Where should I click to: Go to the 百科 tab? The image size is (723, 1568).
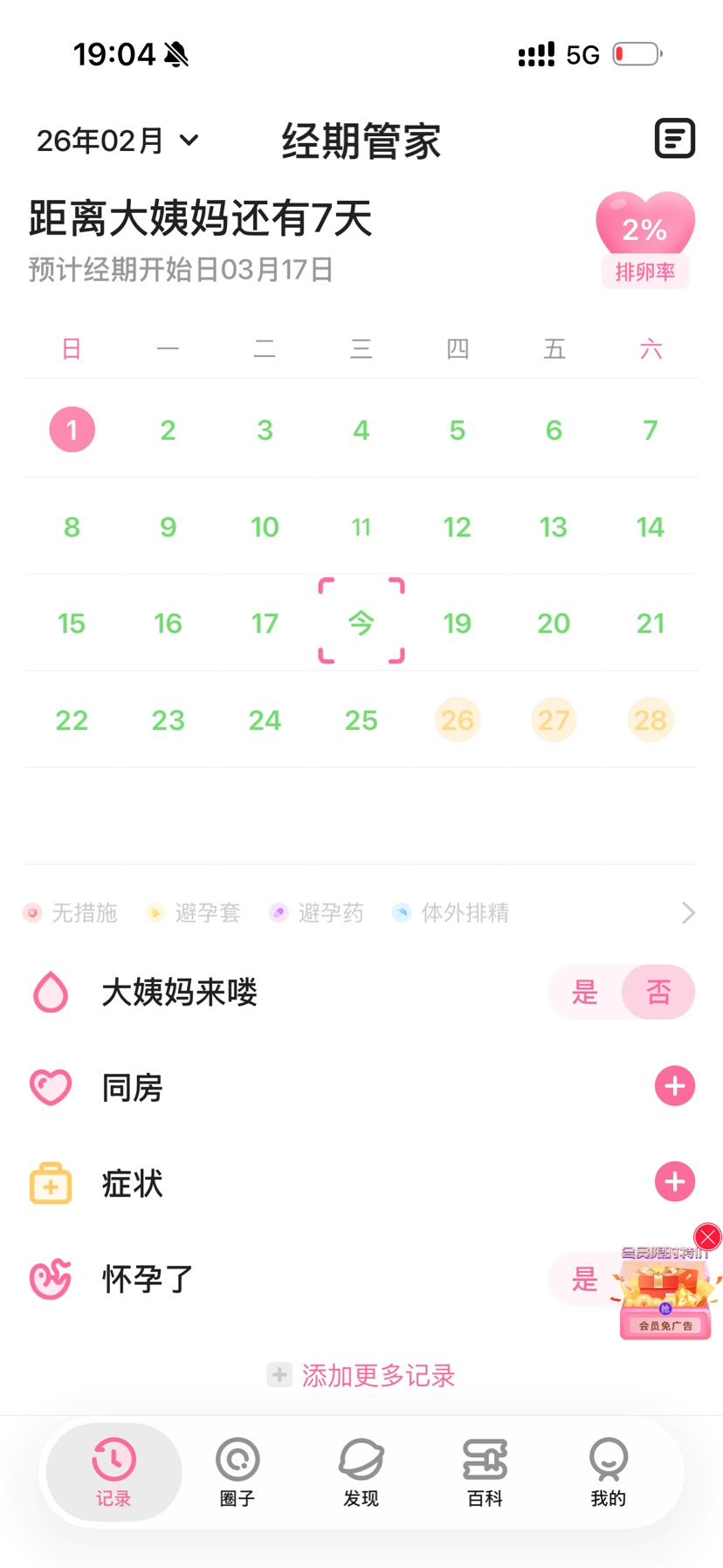[x=485, y=1472]
